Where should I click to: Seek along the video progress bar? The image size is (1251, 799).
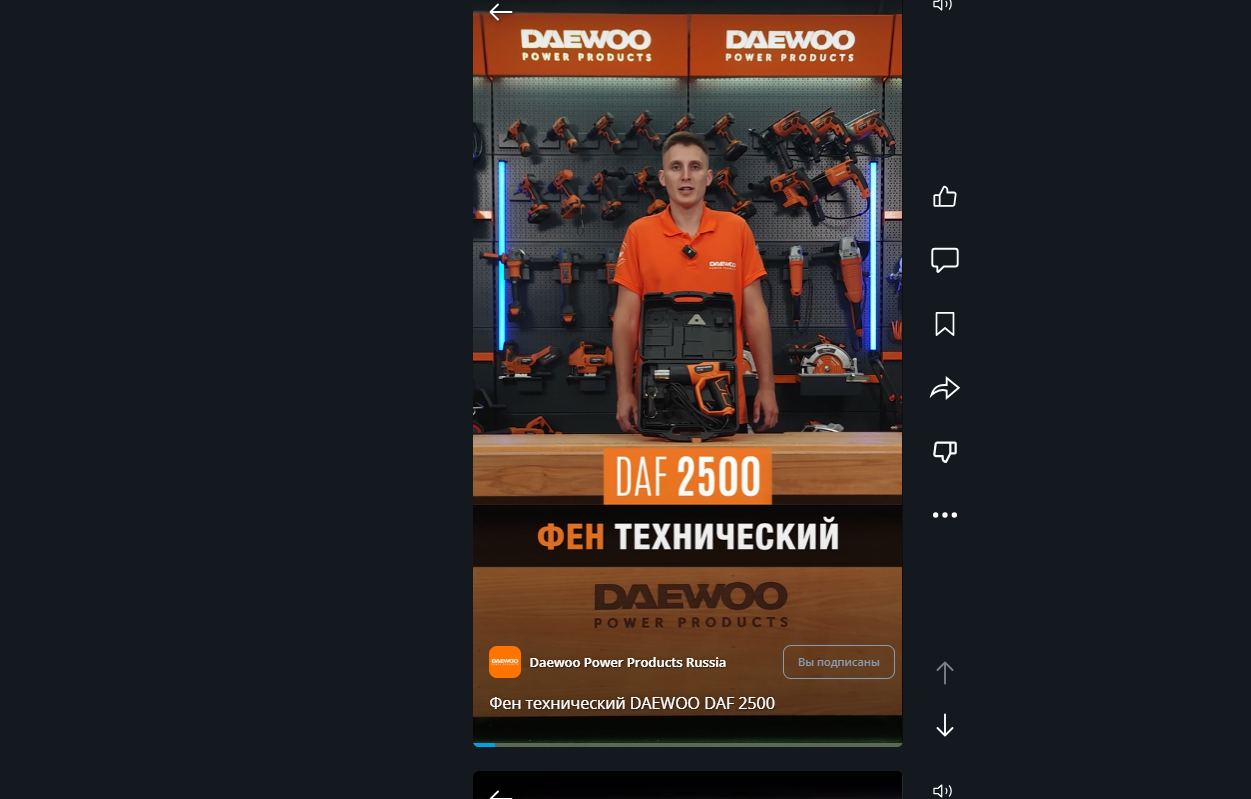click(687, 744)
